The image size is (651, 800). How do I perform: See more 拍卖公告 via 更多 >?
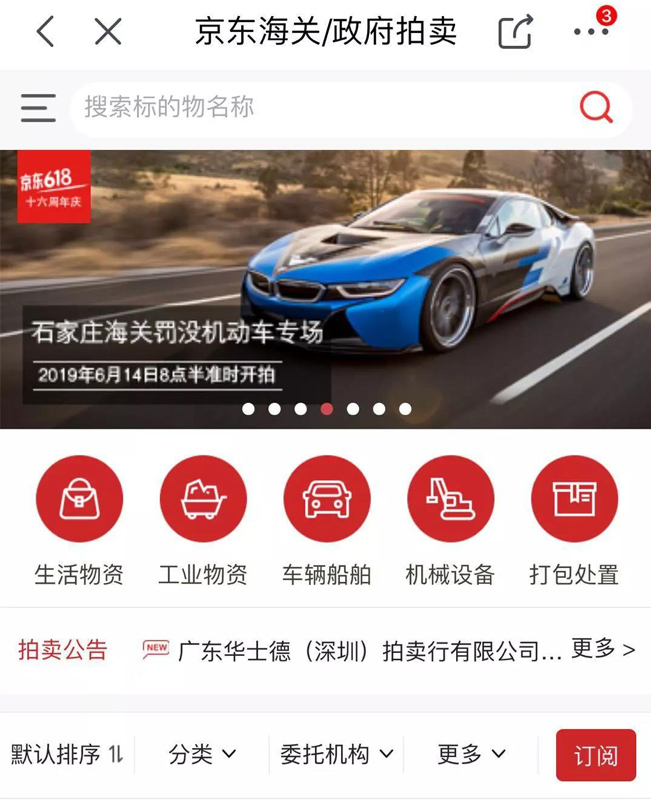pos(602,650)
